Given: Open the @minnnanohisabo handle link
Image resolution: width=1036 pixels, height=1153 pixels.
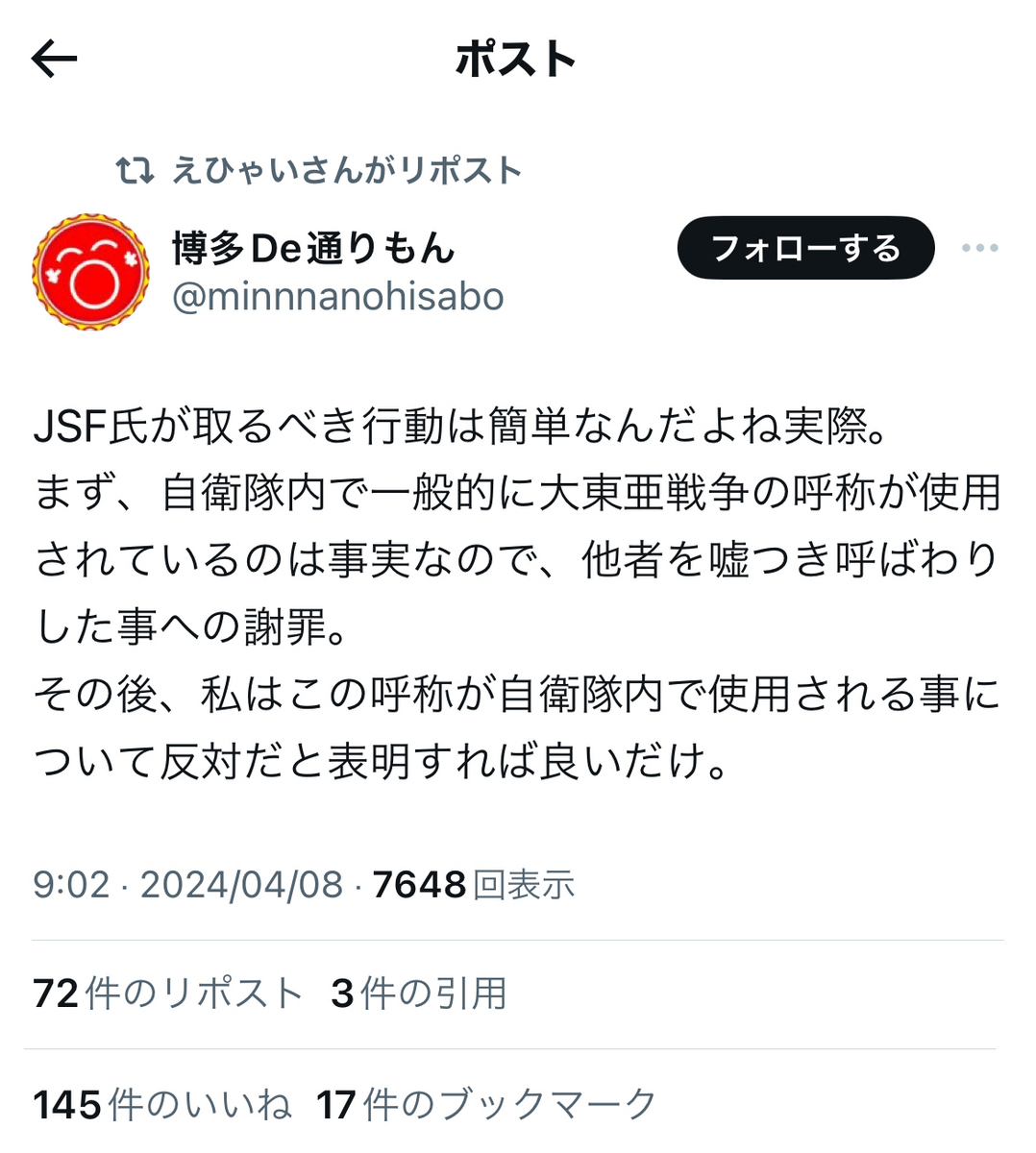Looking at the screenshot, I should 337,297.
